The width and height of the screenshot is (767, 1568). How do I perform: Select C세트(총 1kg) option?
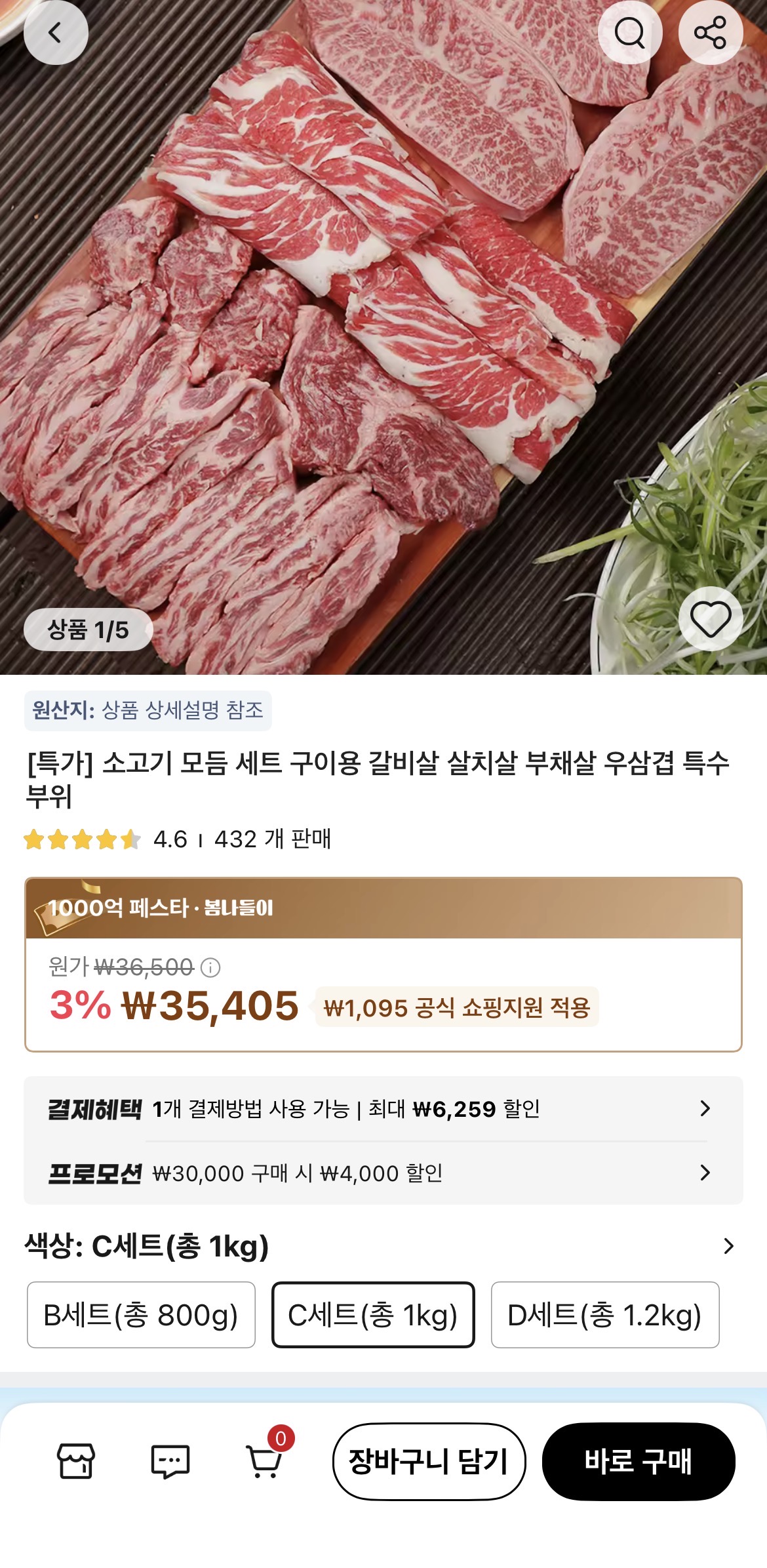[x=373, y=1314]
